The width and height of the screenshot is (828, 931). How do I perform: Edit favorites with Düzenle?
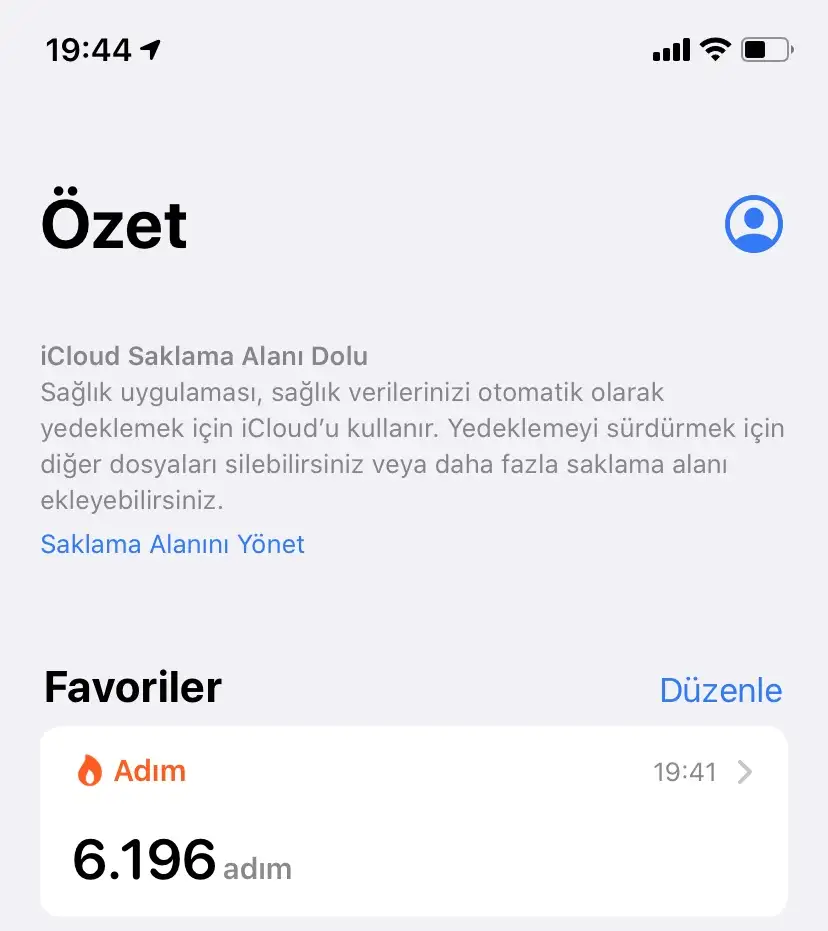(720, 690)
